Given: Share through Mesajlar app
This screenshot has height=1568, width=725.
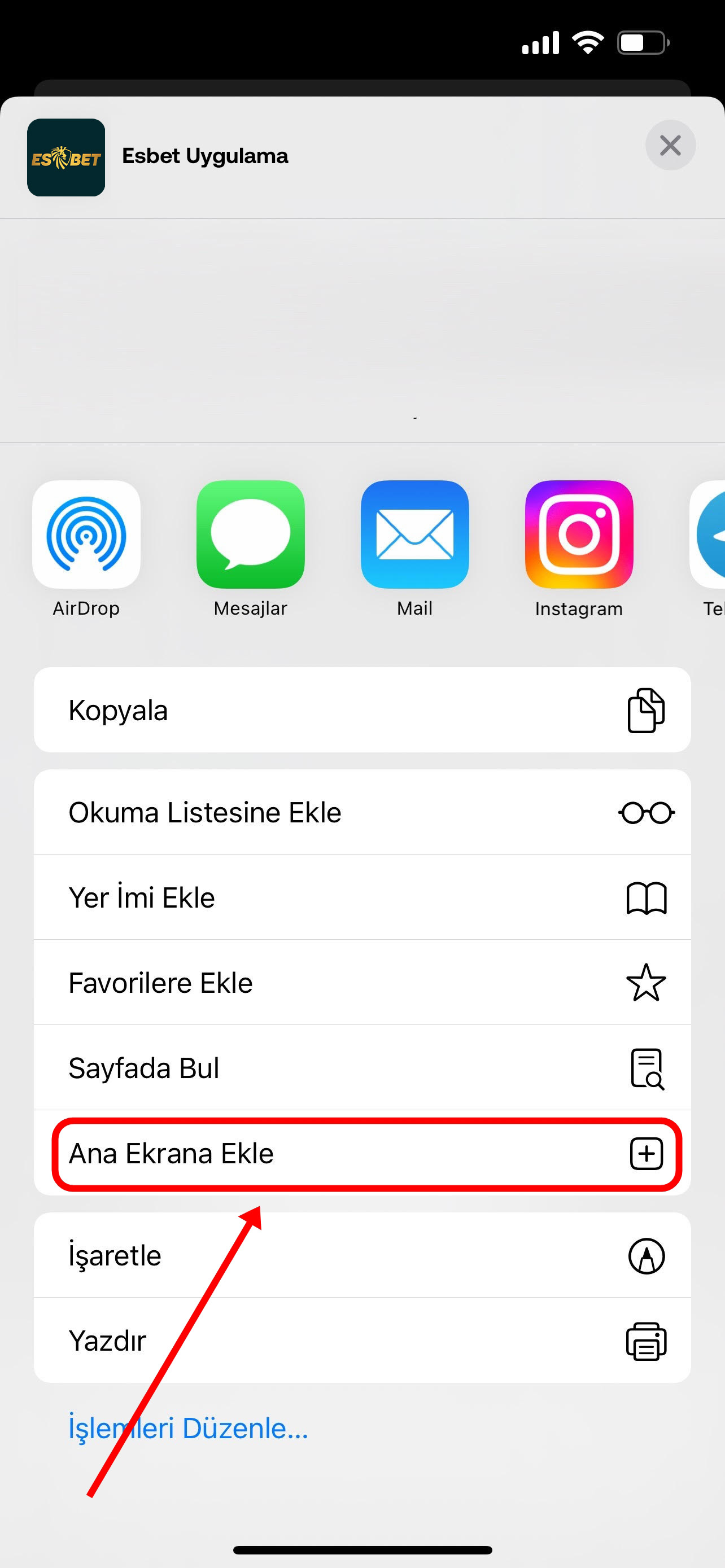Looking at the screenshot, I should (250, 535).
